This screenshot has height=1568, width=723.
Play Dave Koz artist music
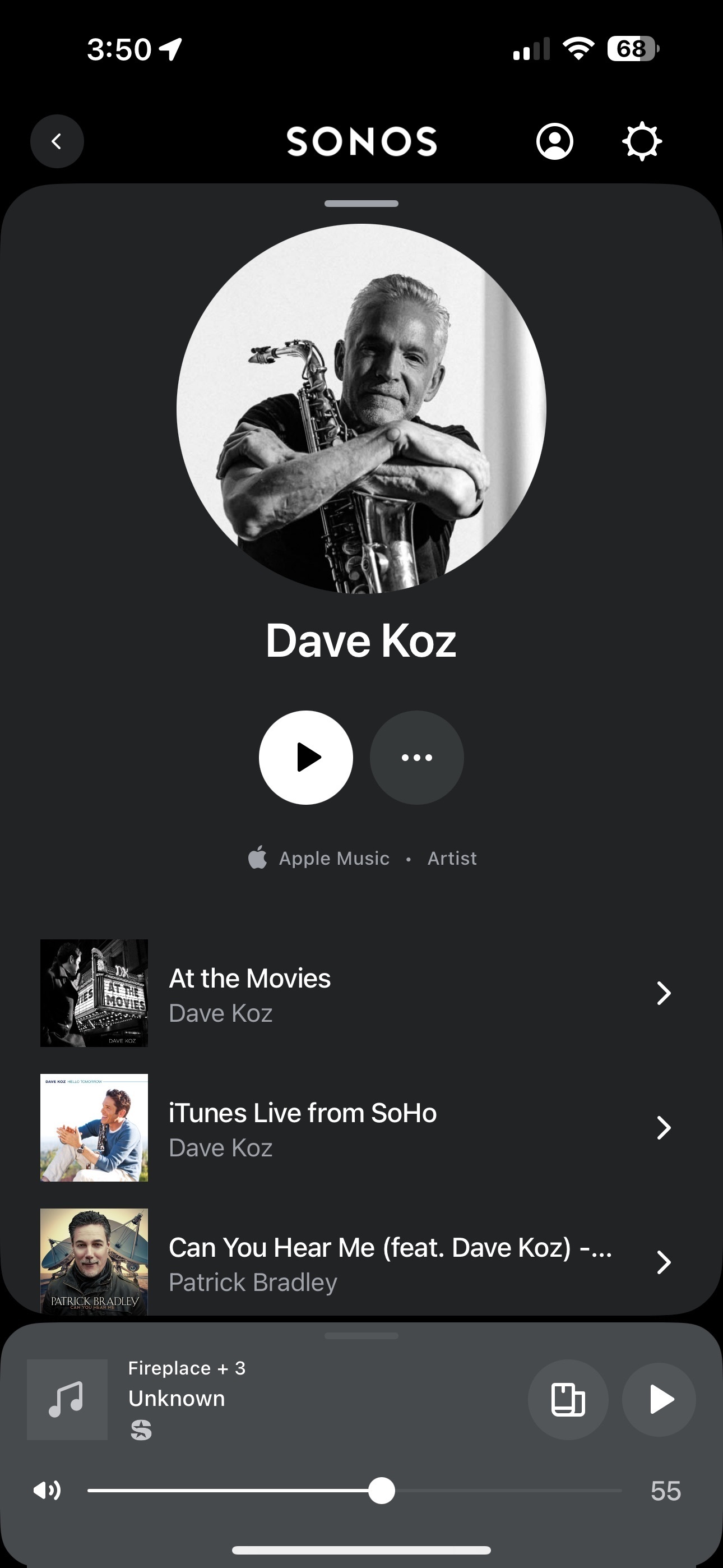pyautogui.click(x=305, y=757)
